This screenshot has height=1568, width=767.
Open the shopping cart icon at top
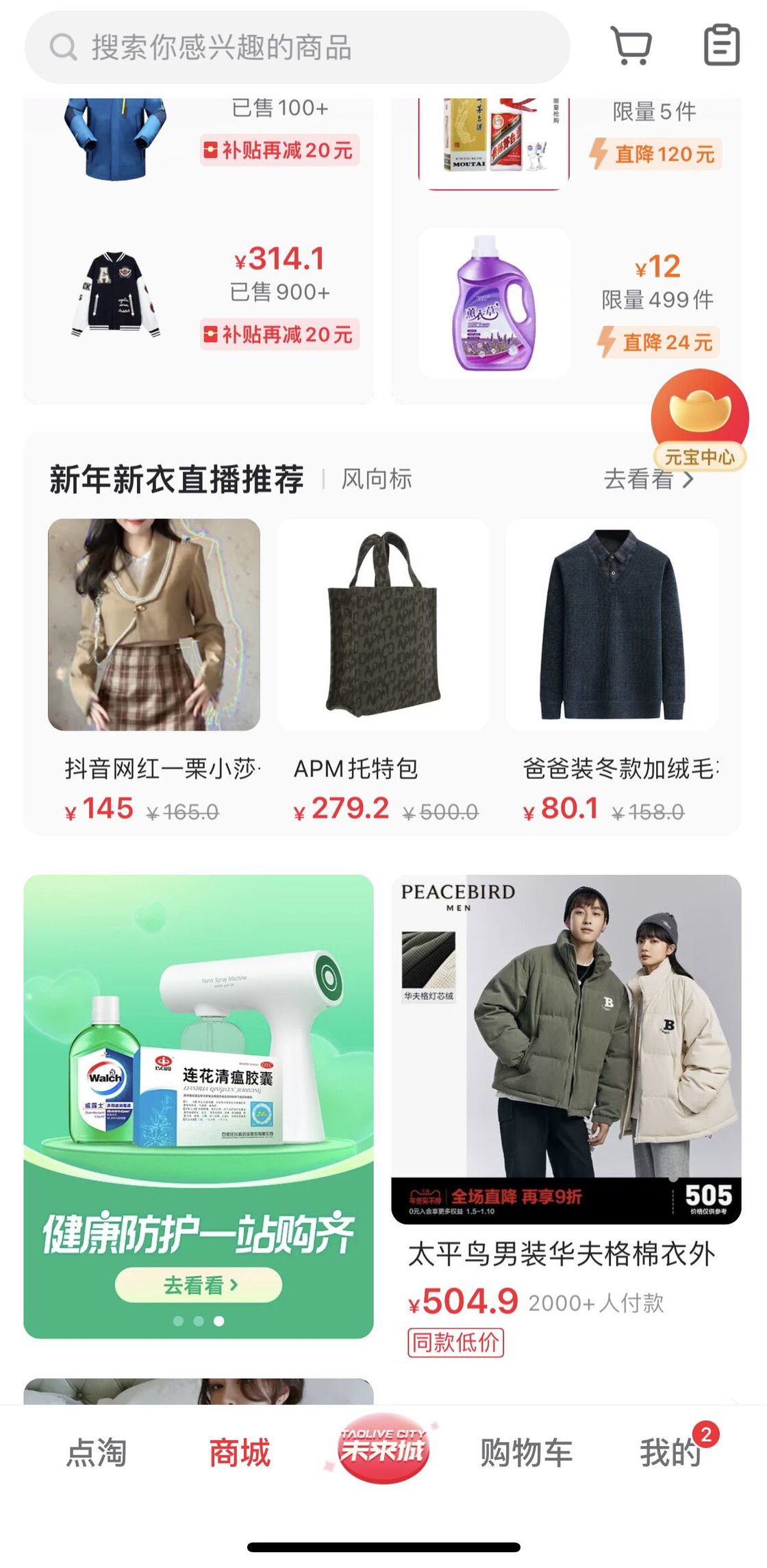click(631, 46)
